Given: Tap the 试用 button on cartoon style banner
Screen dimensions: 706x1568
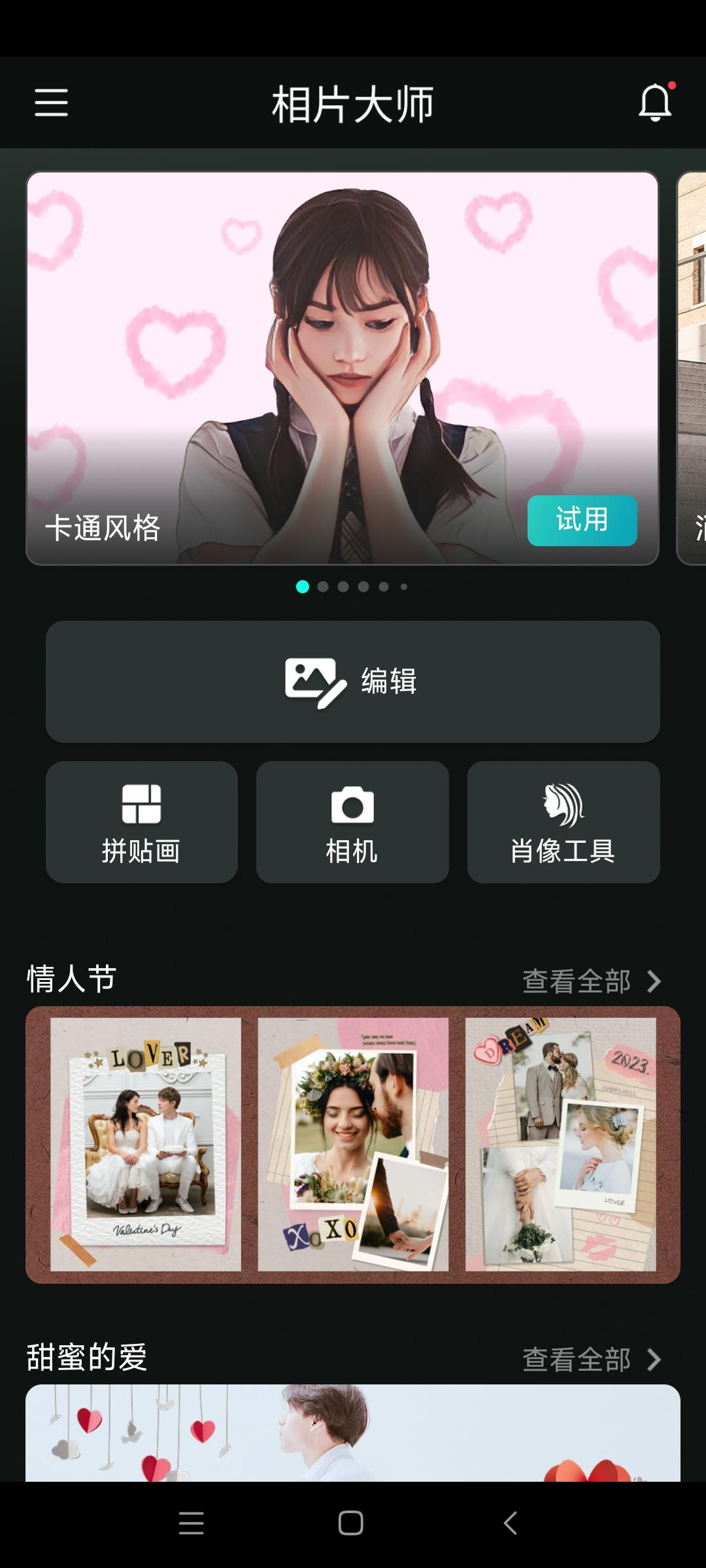Looking at the screenshot, I should point(582,520).
